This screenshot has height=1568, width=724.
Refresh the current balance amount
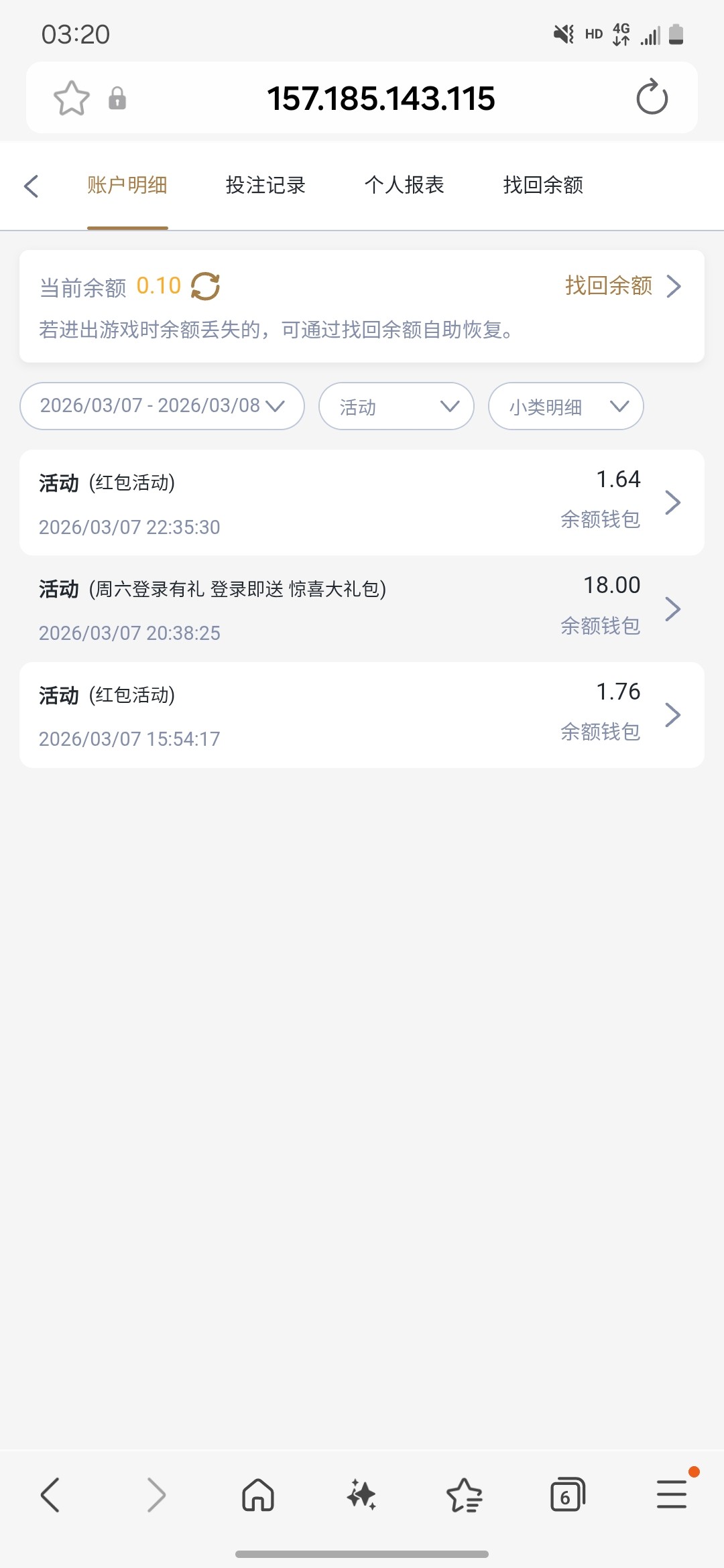click(x=204, y=286)
